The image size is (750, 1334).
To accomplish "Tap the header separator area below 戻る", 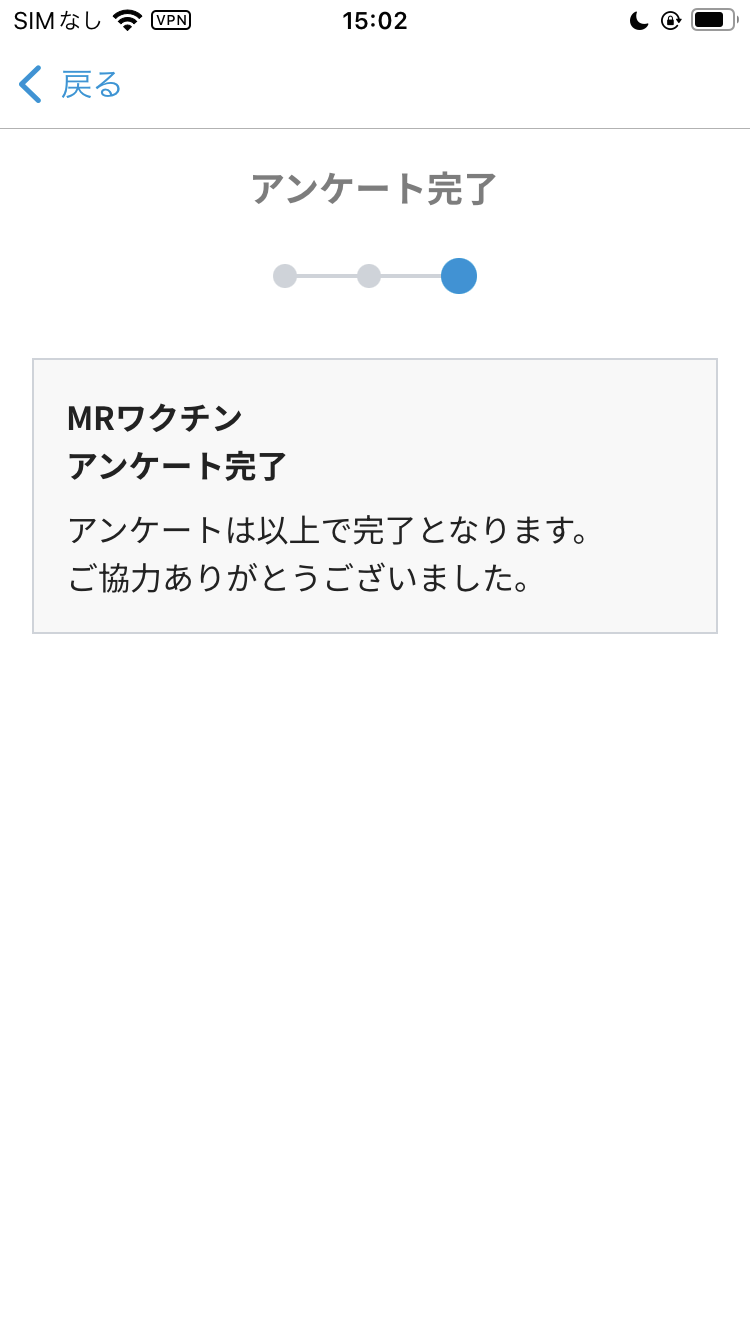I will [375, 127].
